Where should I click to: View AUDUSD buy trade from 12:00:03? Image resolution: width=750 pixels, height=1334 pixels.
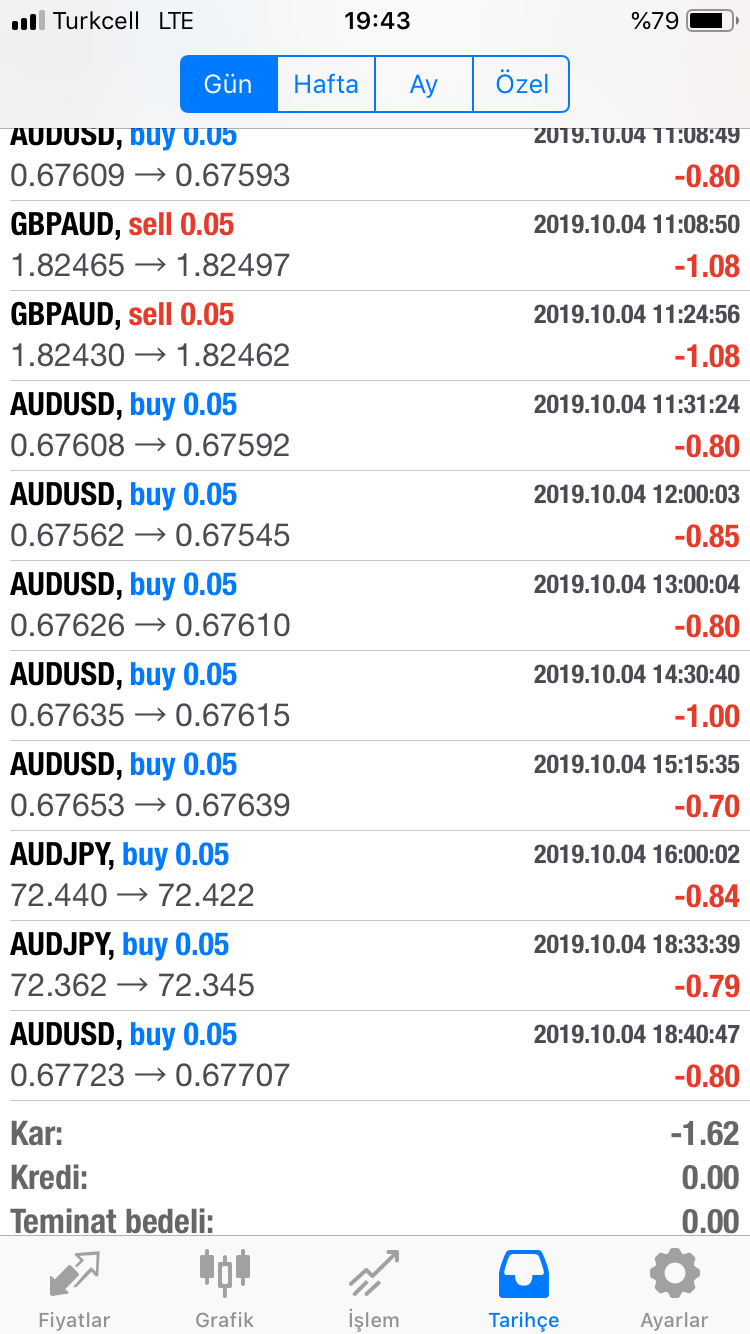tap(375, 516)
